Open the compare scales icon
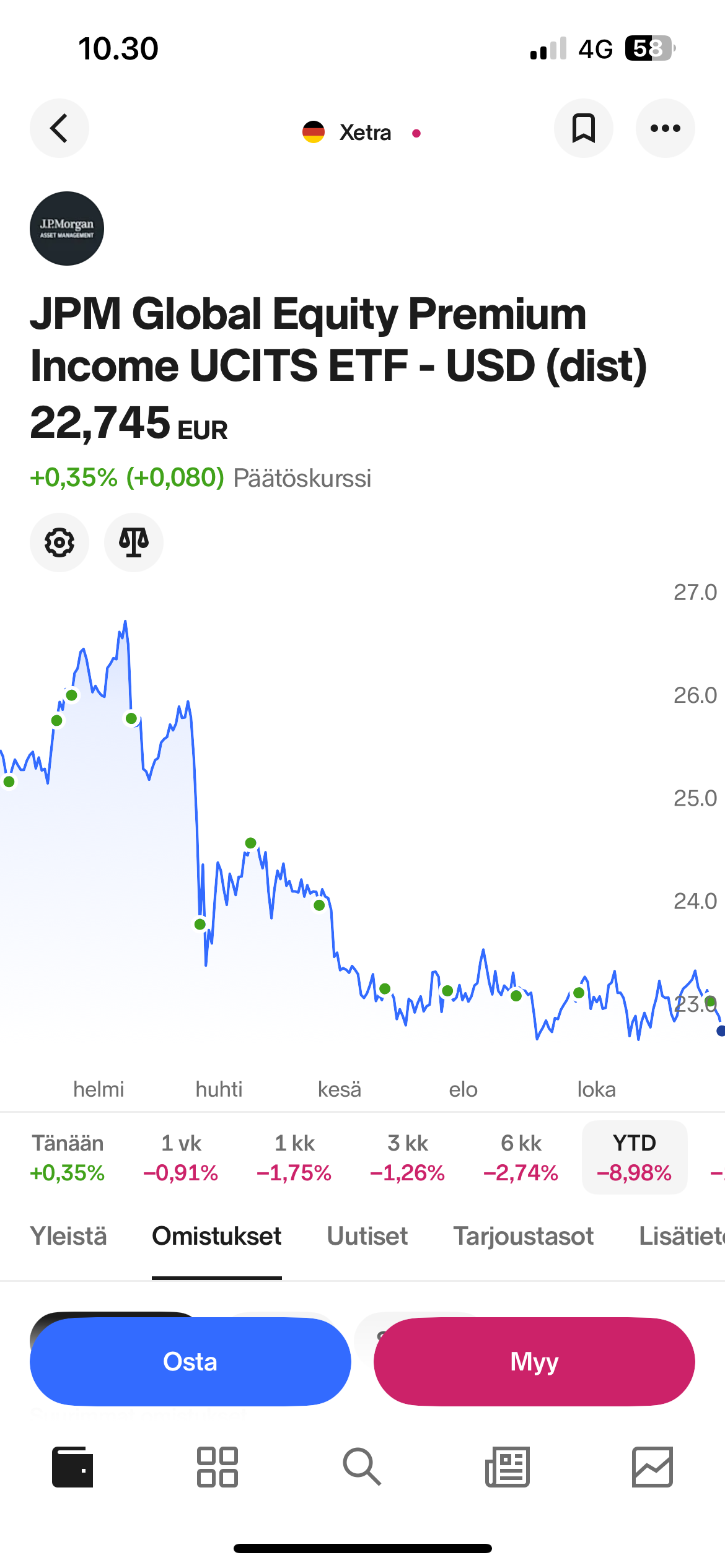725x1568 pixels. [x=134, y=542]
